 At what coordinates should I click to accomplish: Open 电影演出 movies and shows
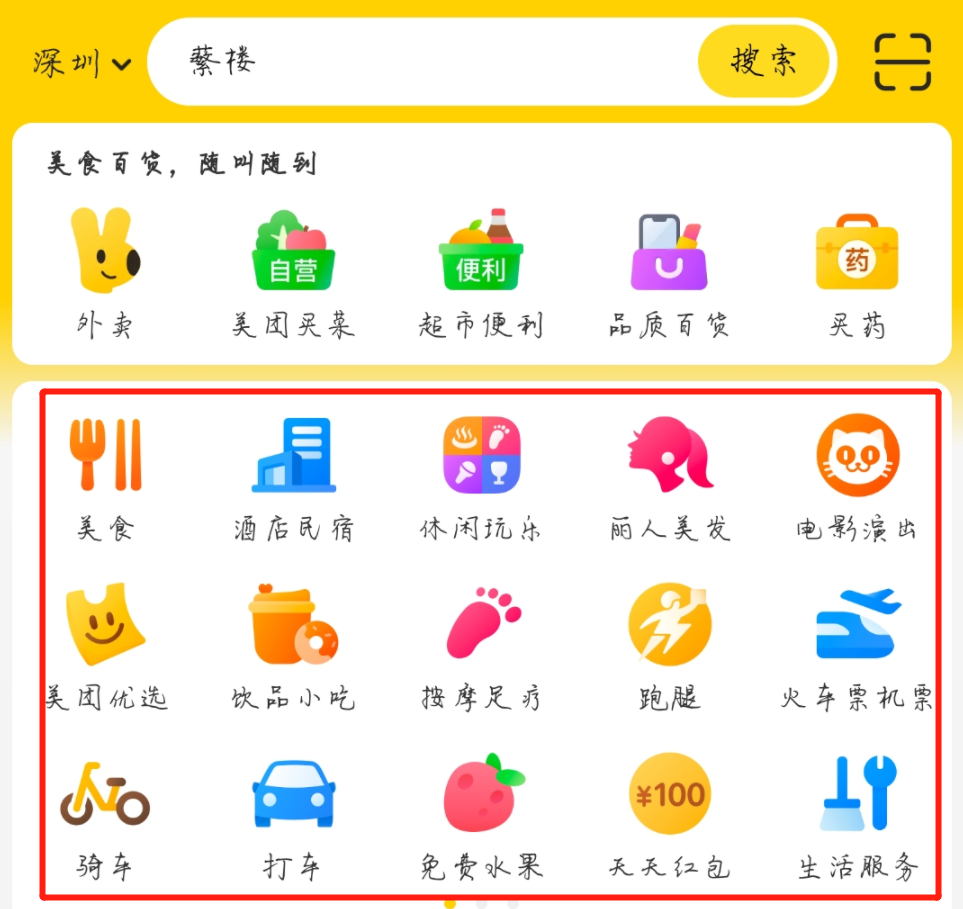pyautogui.click(x=857, y=475)
